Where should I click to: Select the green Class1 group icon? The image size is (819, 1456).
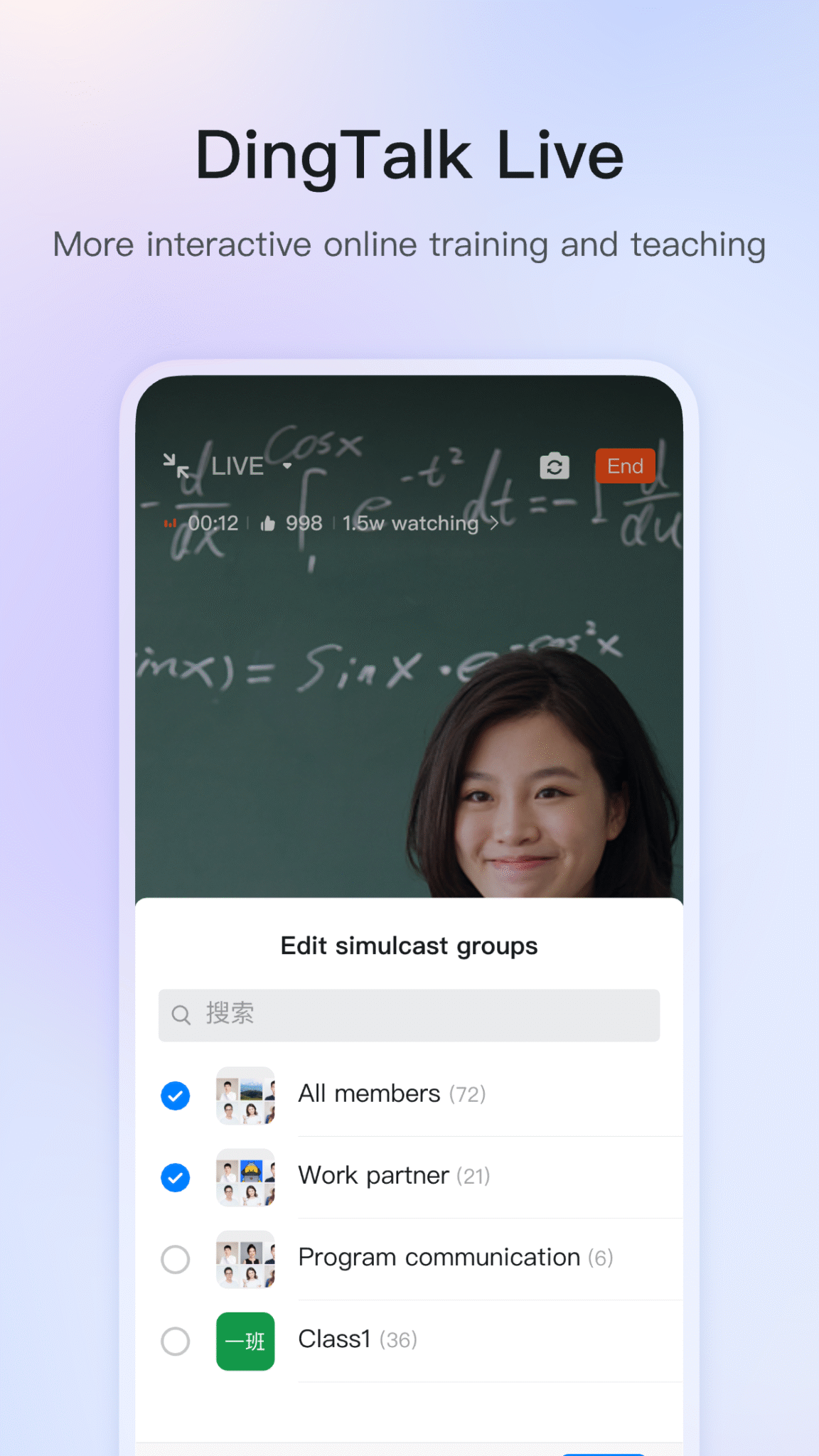(x=245, y=1342)
